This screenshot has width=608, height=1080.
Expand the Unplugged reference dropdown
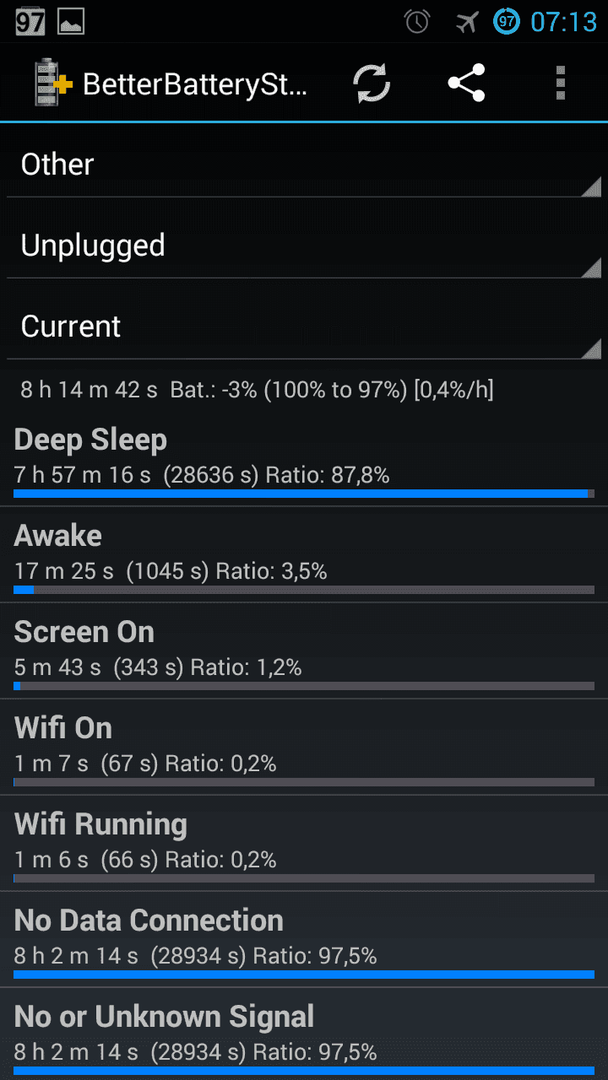pos(304,246)
